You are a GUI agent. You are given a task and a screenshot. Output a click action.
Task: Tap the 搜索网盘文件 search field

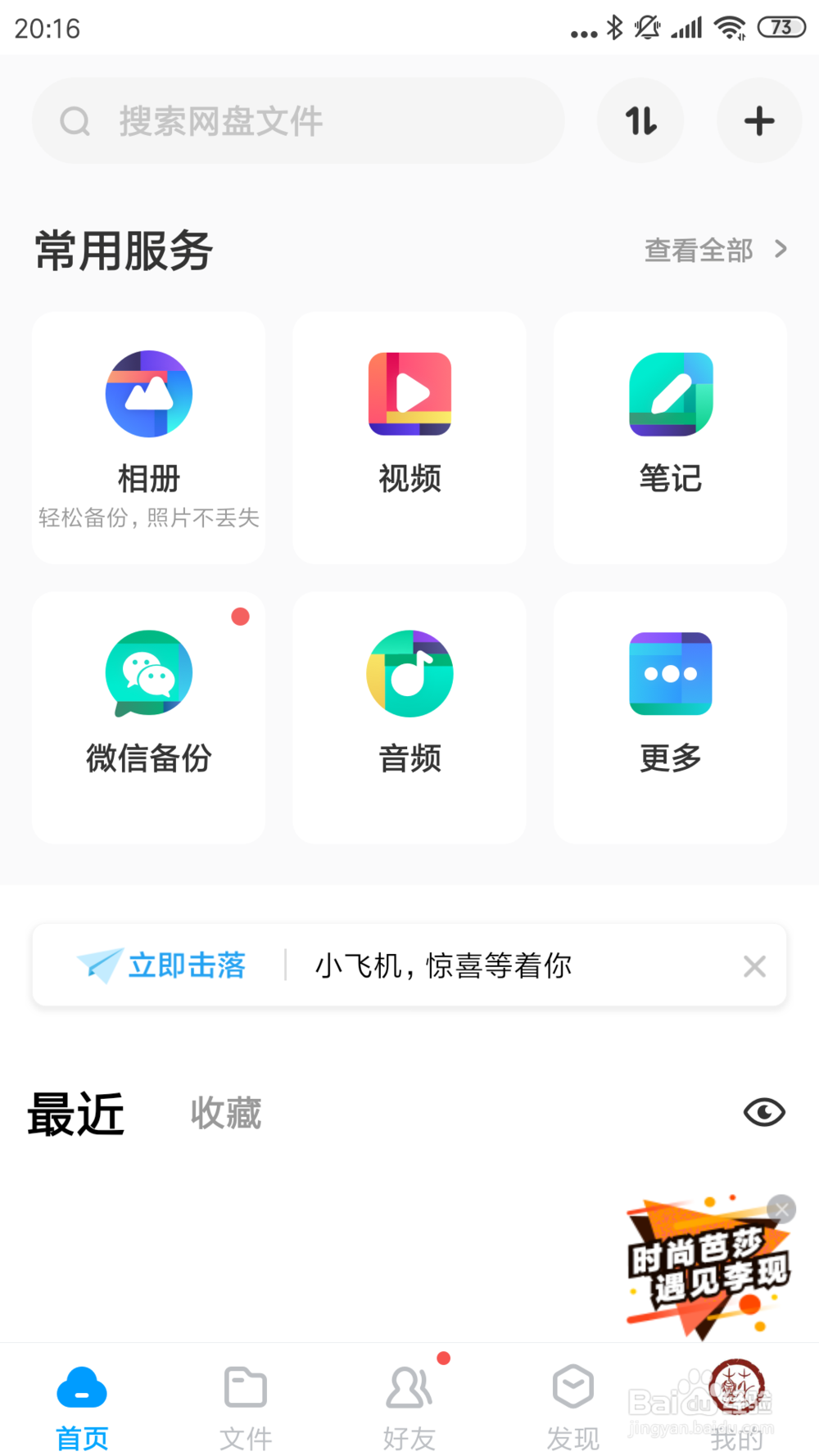pyautogui.click(x=297, y=120)
